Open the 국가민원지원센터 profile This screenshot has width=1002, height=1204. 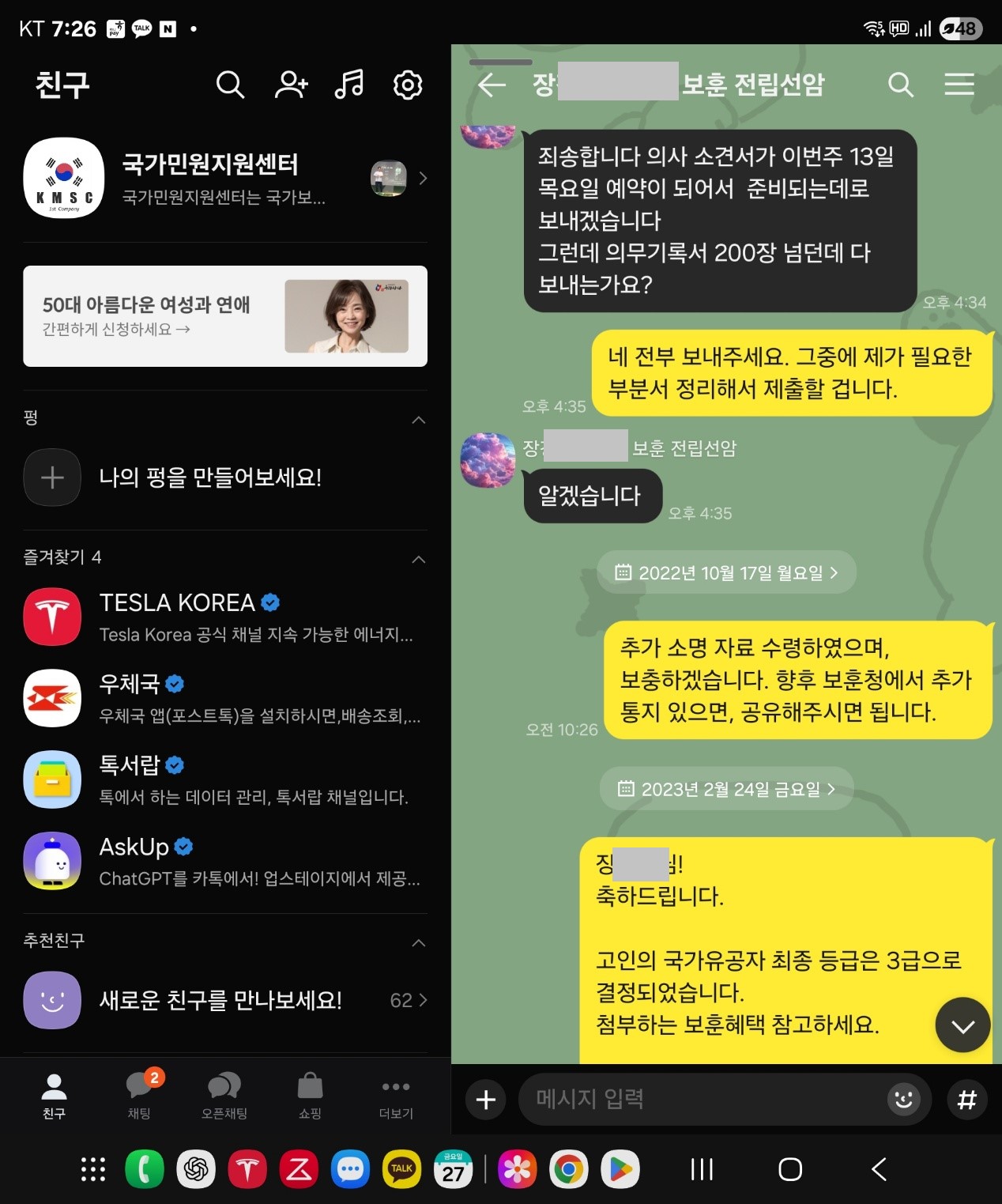pyautogui.click(x=209, y=178)
